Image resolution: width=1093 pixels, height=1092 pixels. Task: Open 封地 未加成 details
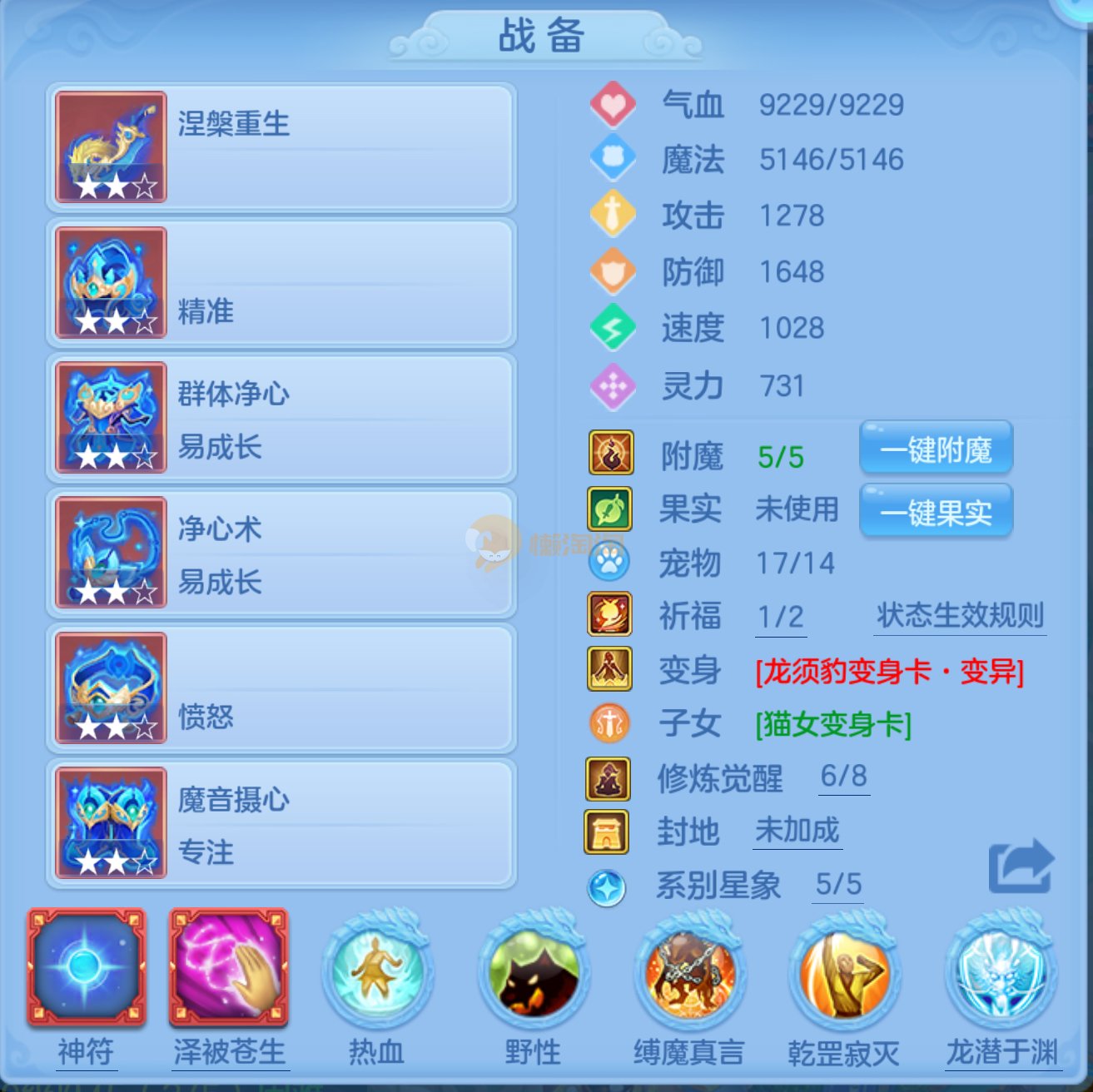797,831
